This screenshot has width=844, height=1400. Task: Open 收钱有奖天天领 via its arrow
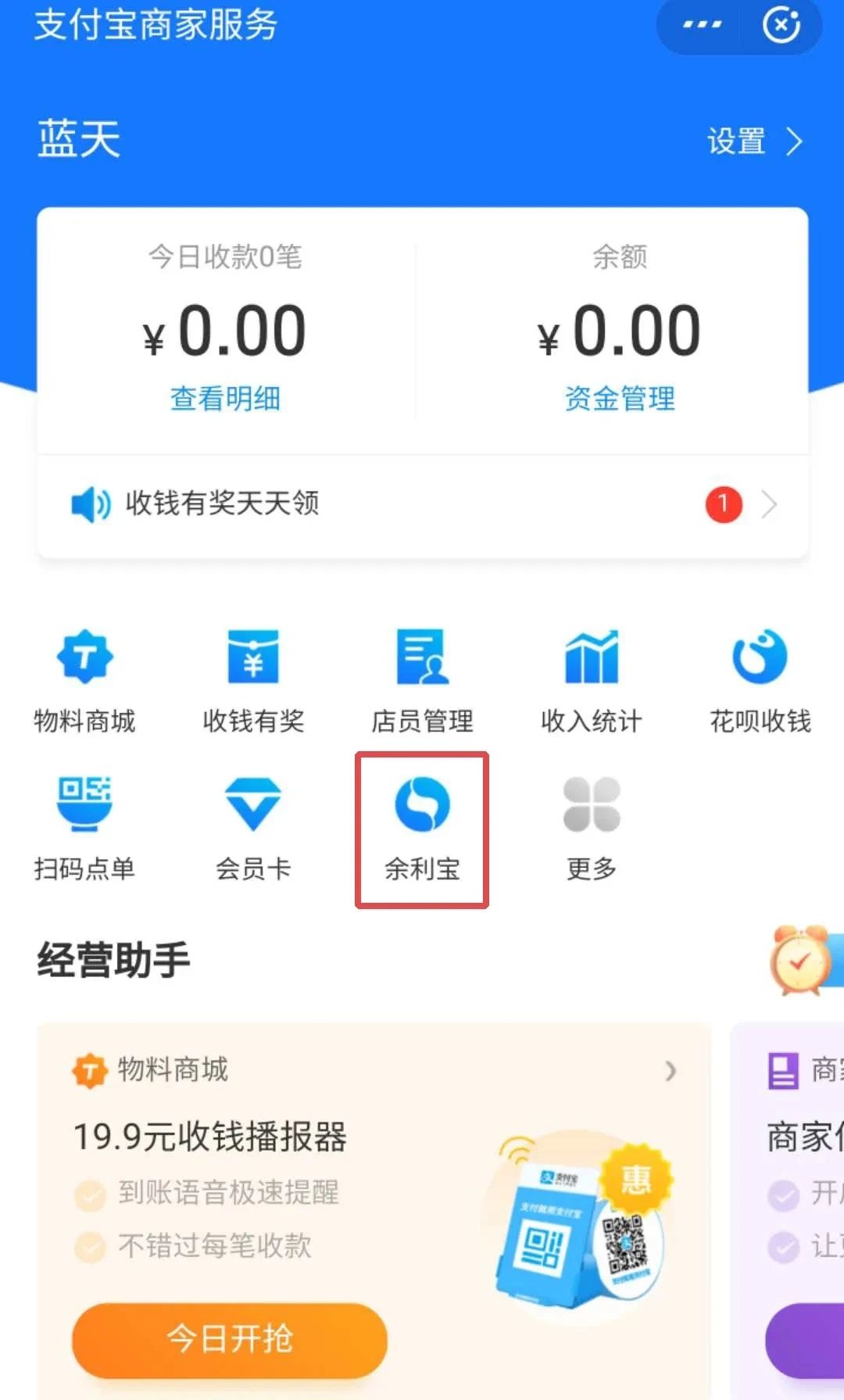coord(770,504)
